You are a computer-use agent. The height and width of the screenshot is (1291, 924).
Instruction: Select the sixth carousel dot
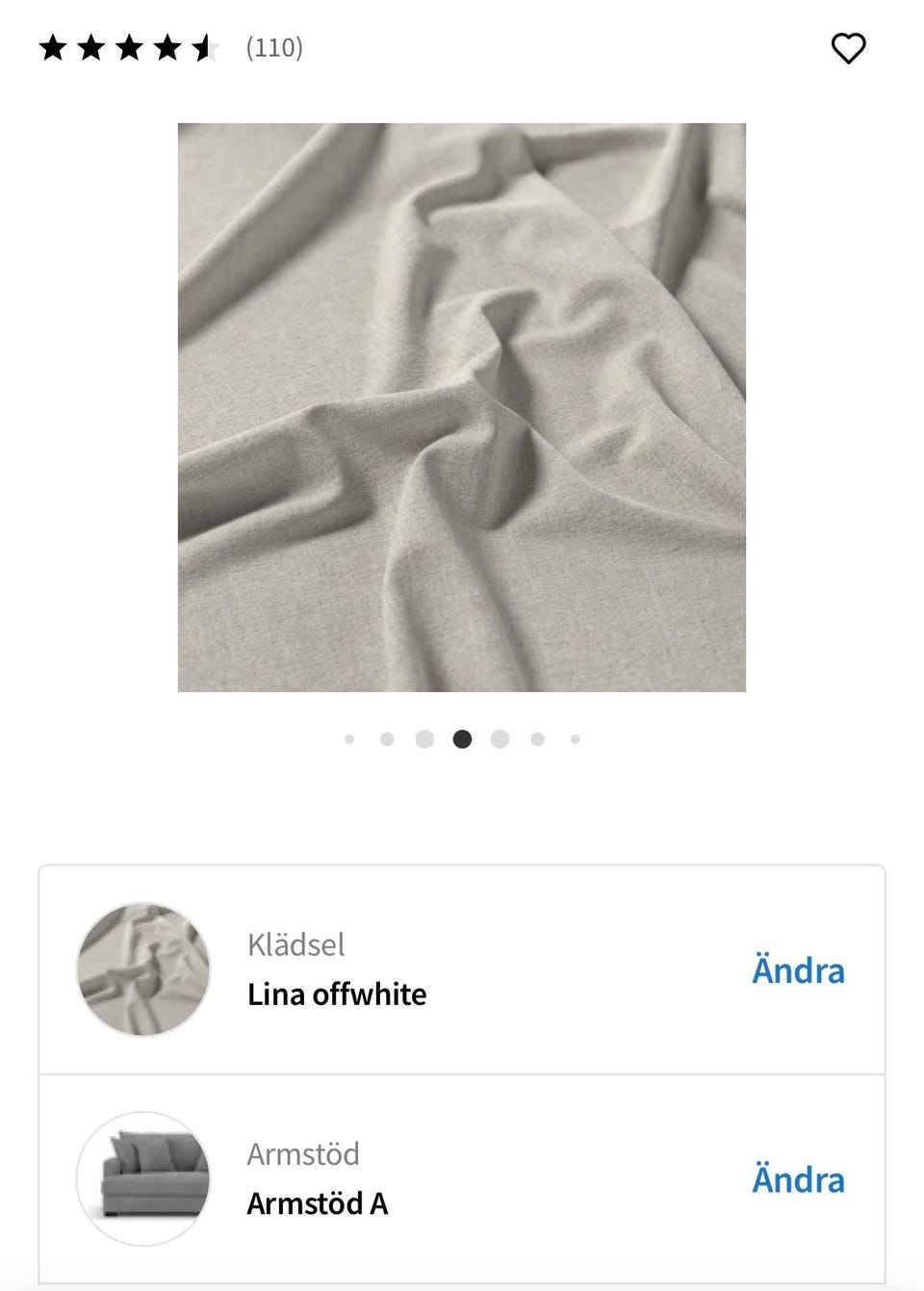point(537,738)
